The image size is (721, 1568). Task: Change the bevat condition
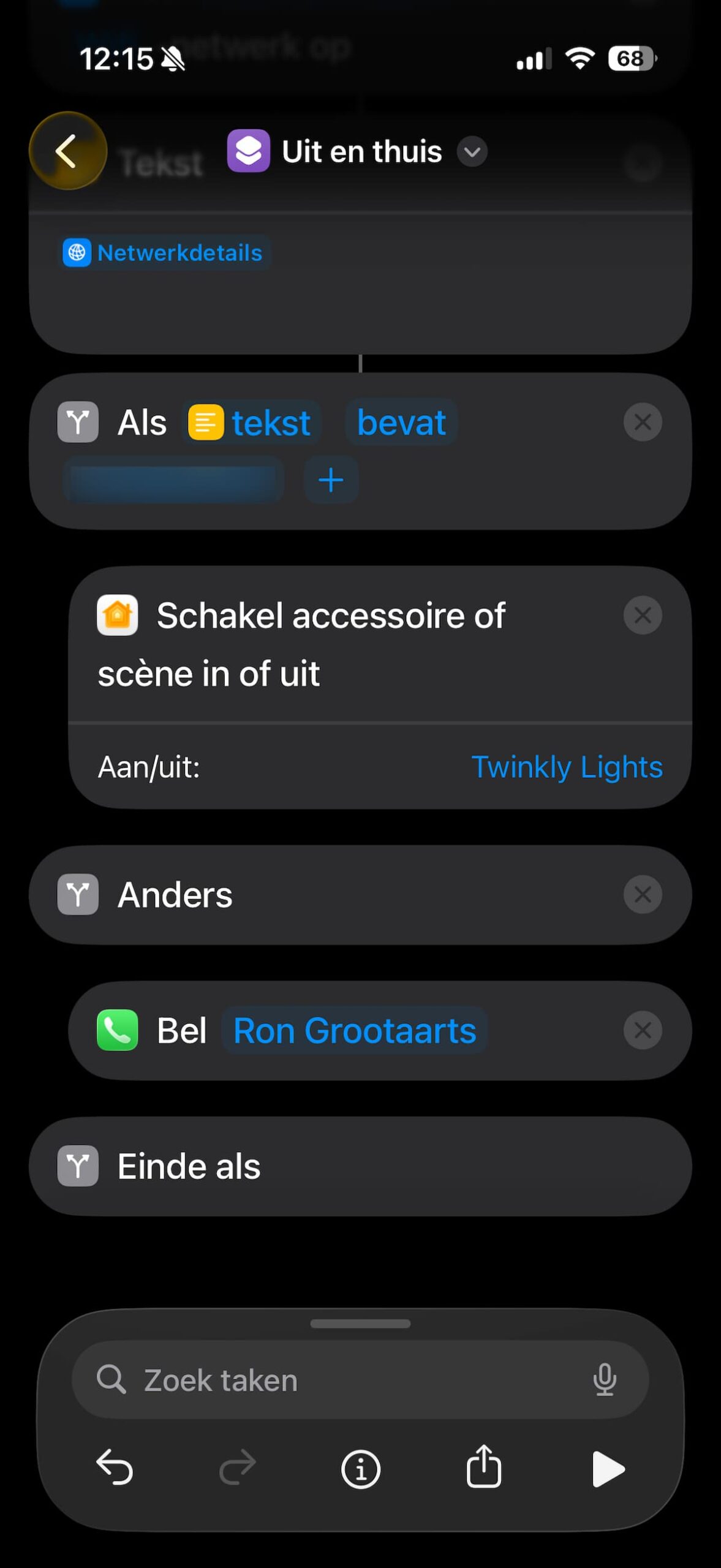coord(401,423)
